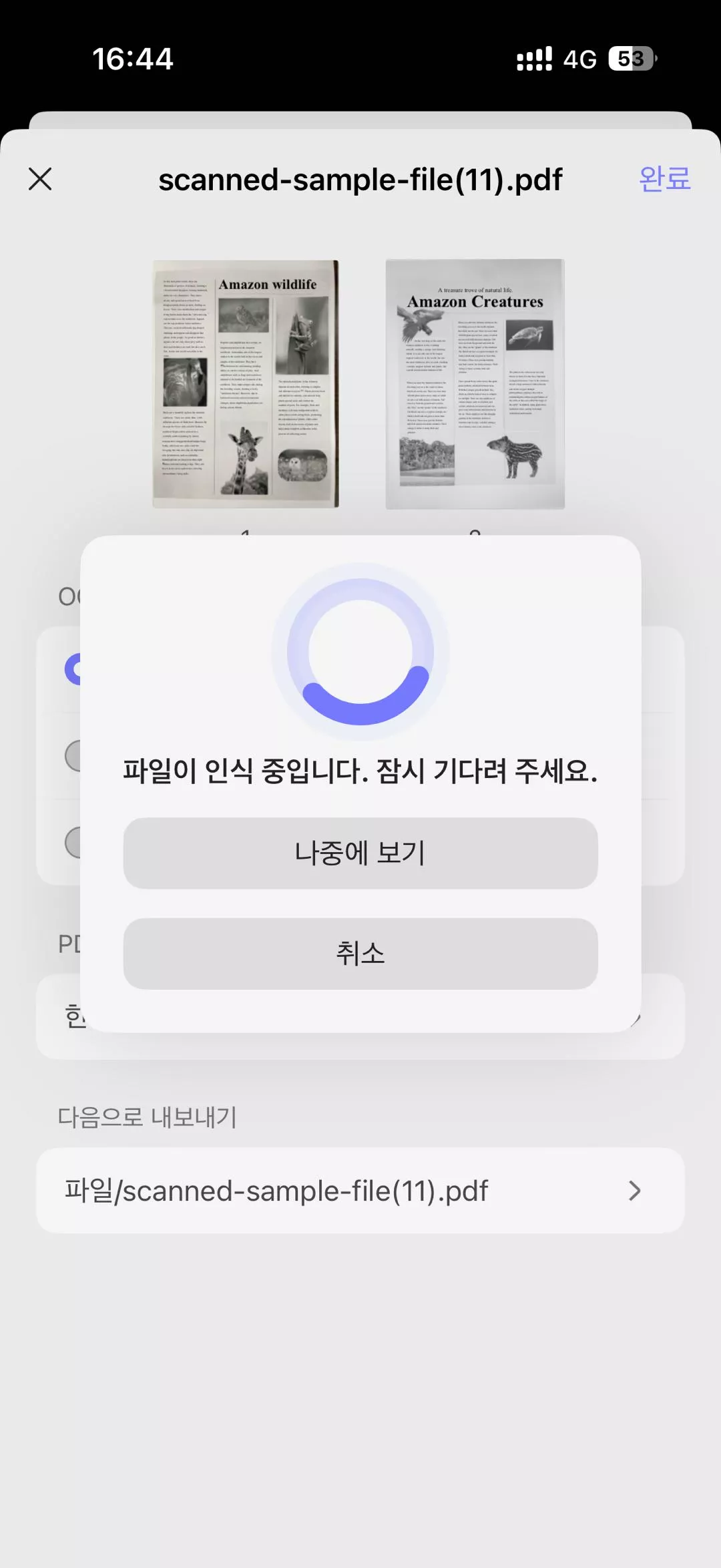Image resolution: width=721 pixels, height=1568 pixels.
Task: Cancel recognition with 취소 button
Action: pos(360,953)
